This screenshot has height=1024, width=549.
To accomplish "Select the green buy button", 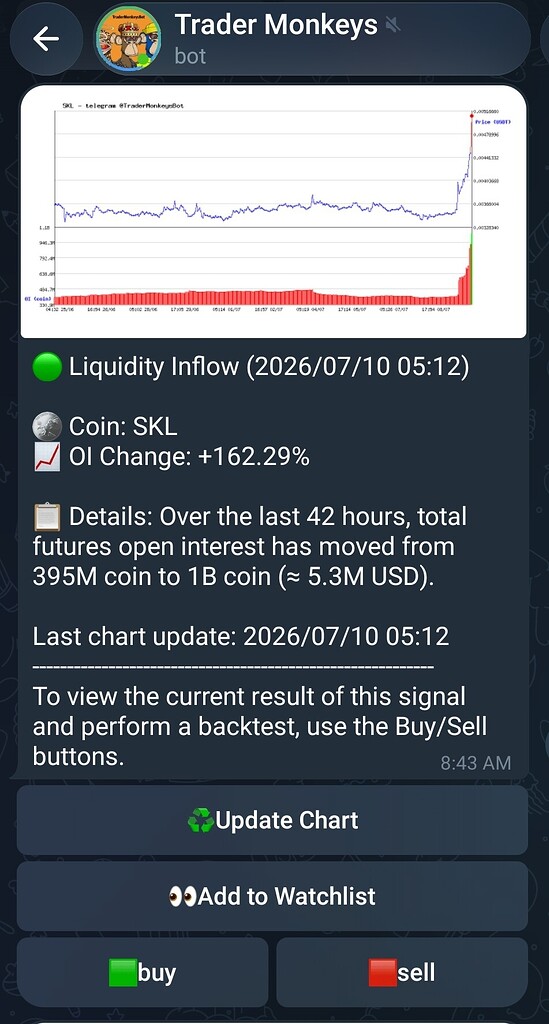I will point(142,972).
